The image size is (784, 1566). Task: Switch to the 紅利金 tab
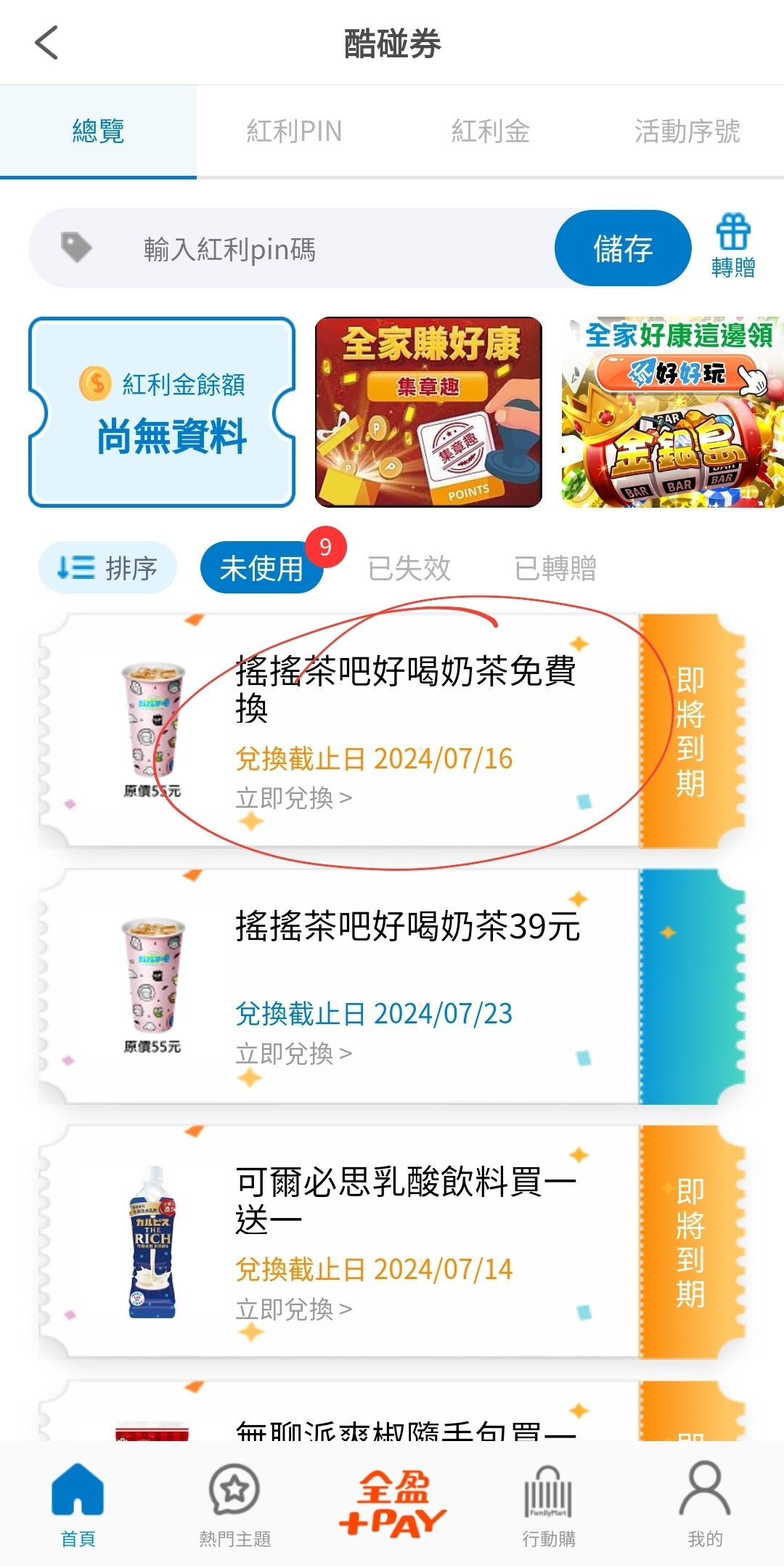(x=490, y=131)
